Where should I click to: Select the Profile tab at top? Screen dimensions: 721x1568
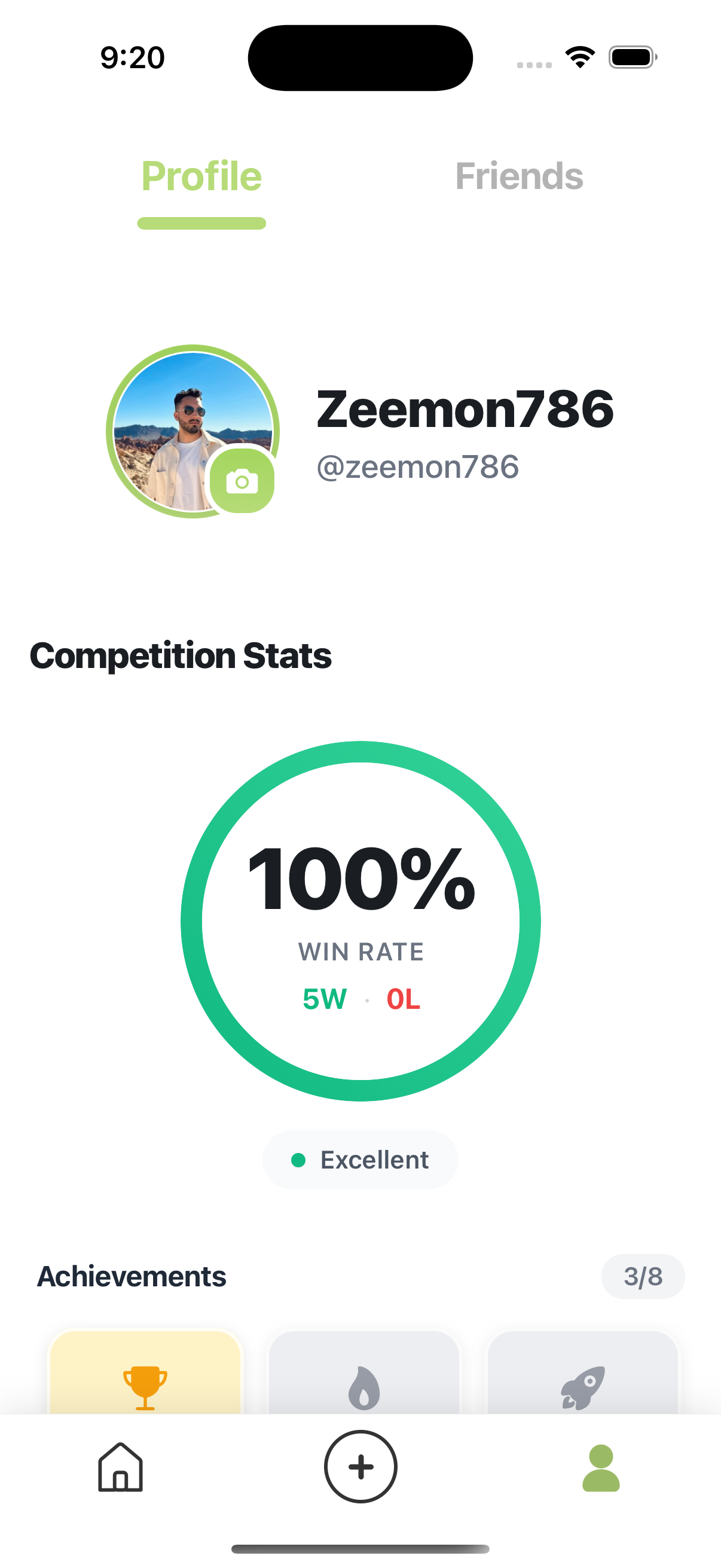pos(201,176)
